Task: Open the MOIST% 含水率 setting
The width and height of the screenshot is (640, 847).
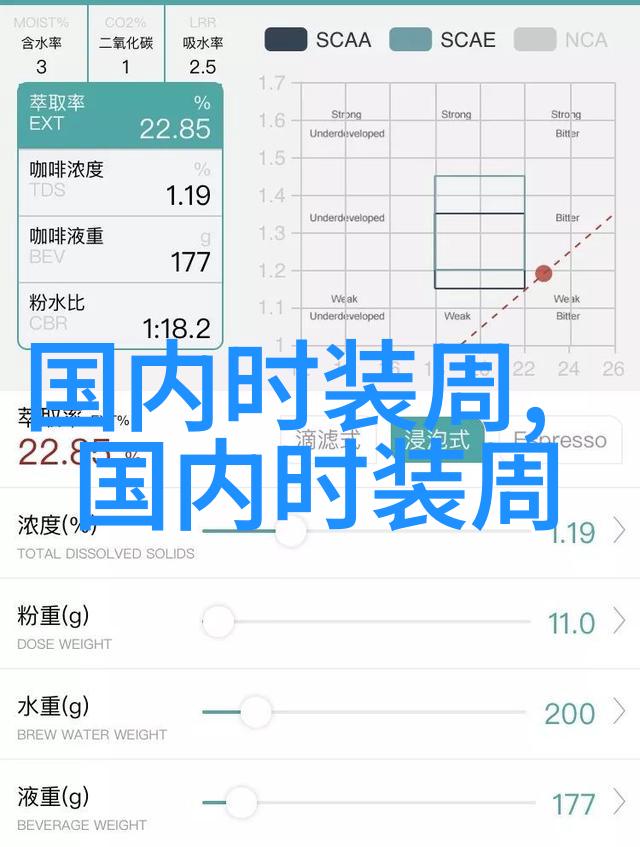Action: coord(42,44)
